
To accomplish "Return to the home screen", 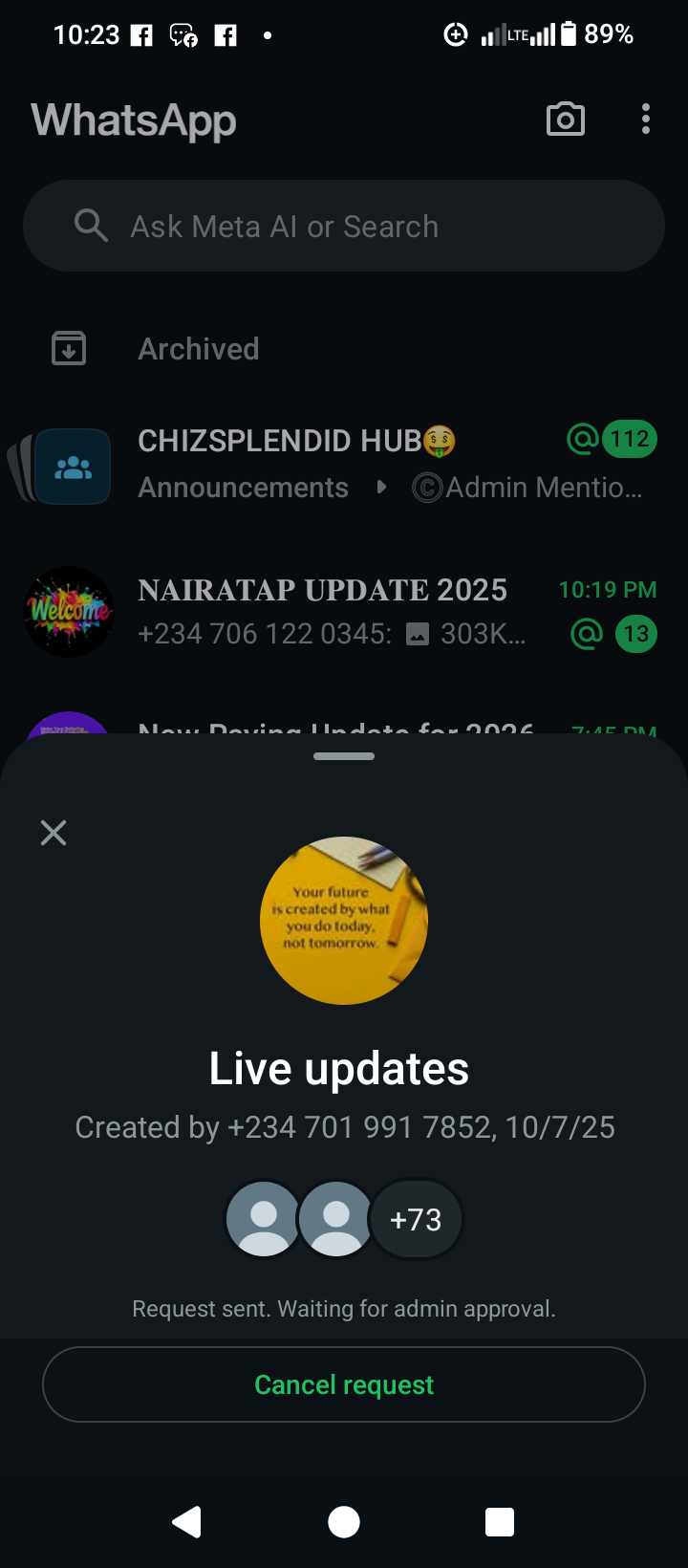I will coord(344,1521).
